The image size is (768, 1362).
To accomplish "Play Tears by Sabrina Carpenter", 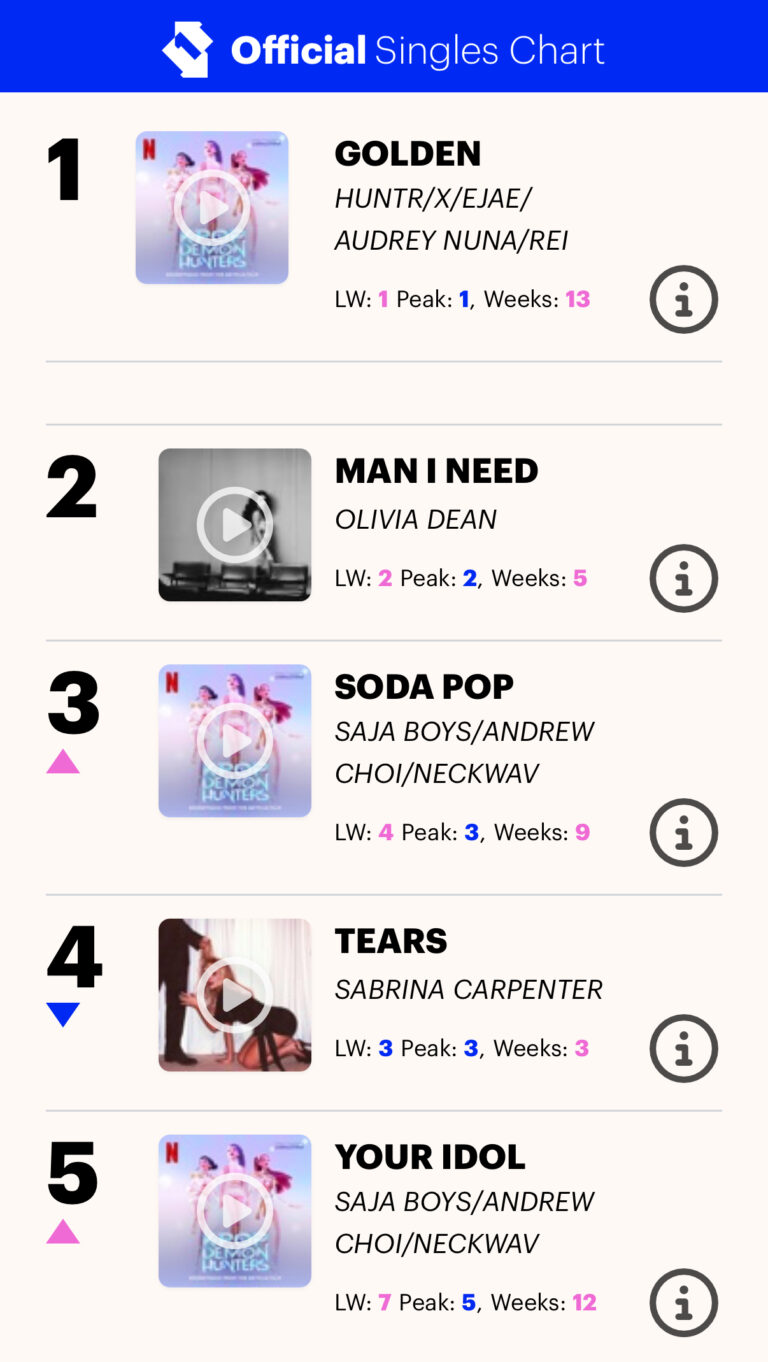I will pos(235,995).
